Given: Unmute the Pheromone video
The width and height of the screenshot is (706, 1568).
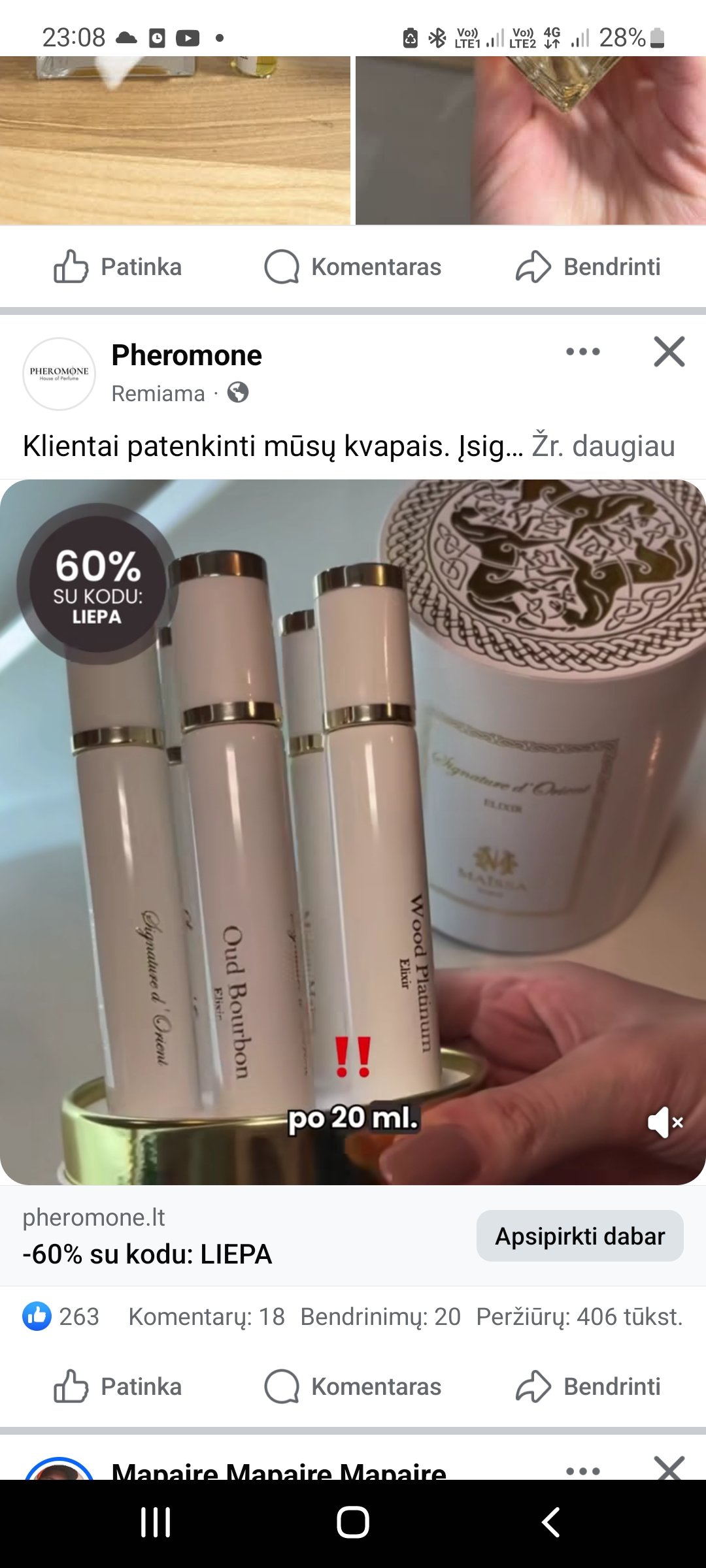Looking at the screenshot, I should (665, 1122).
